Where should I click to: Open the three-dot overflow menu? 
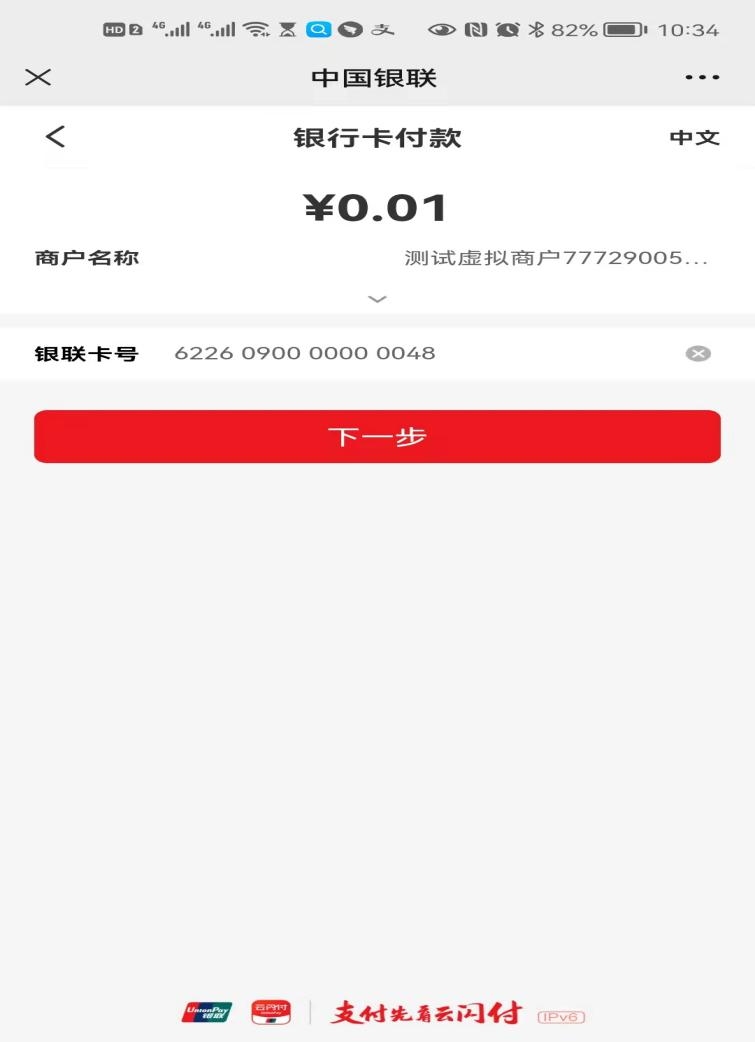point(702,78)
